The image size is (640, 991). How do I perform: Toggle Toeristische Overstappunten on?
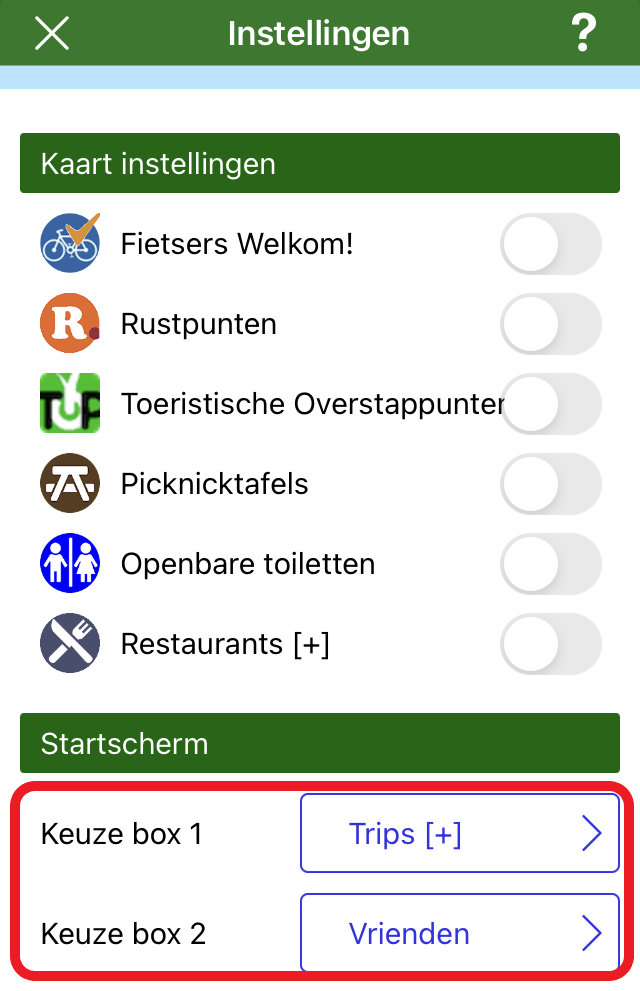pyautogui.click(x=550, y=404)
